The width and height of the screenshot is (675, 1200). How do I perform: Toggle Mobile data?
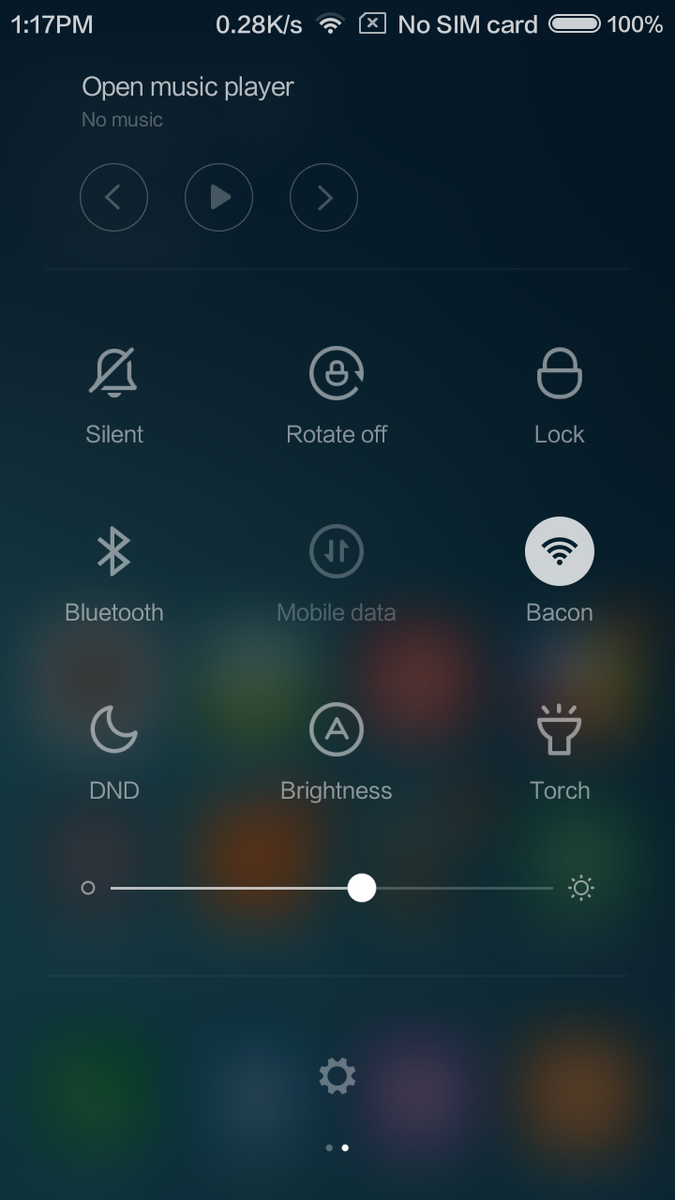coord(336,552)
